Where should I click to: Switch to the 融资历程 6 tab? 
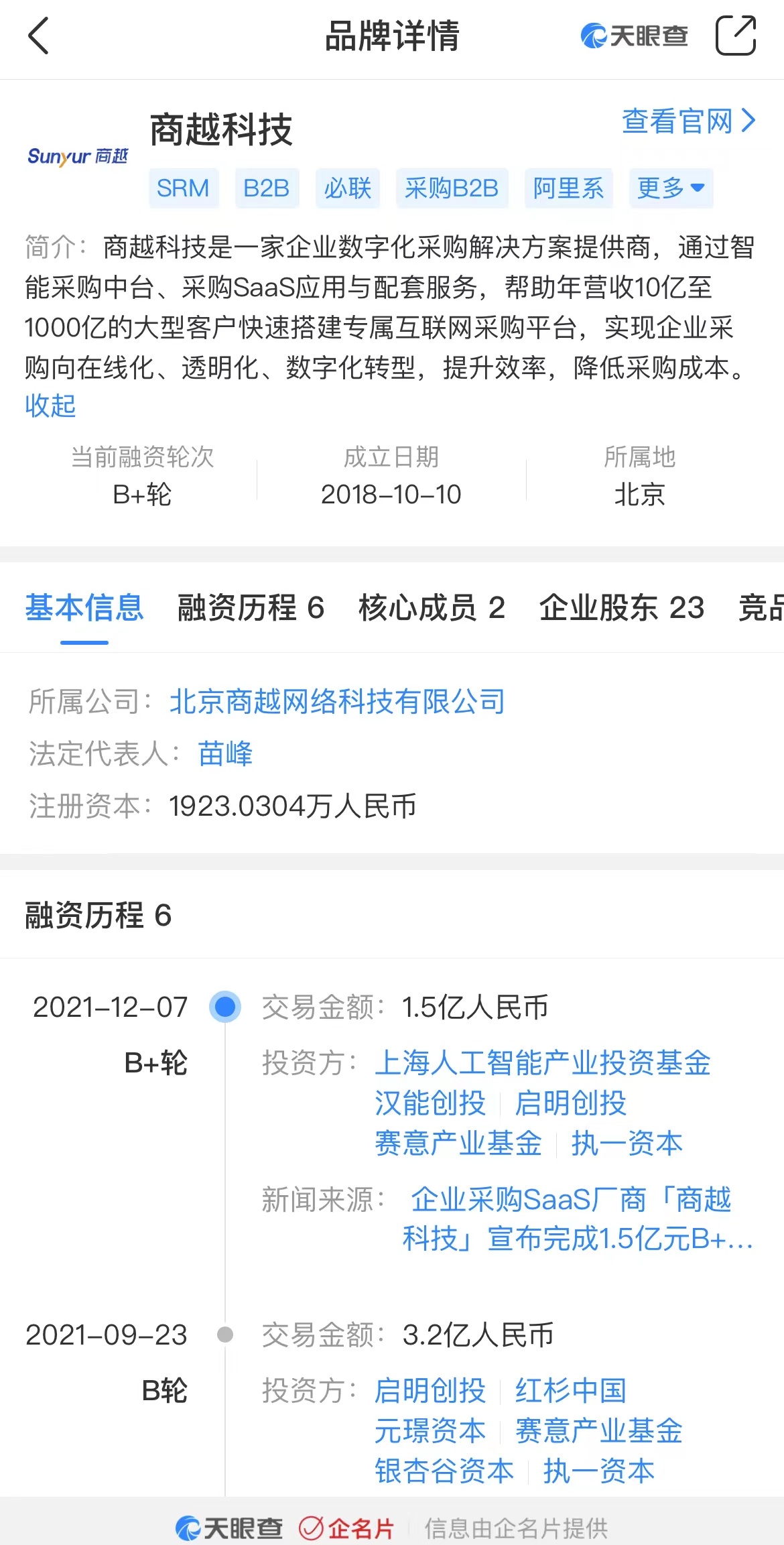(251, 608)
